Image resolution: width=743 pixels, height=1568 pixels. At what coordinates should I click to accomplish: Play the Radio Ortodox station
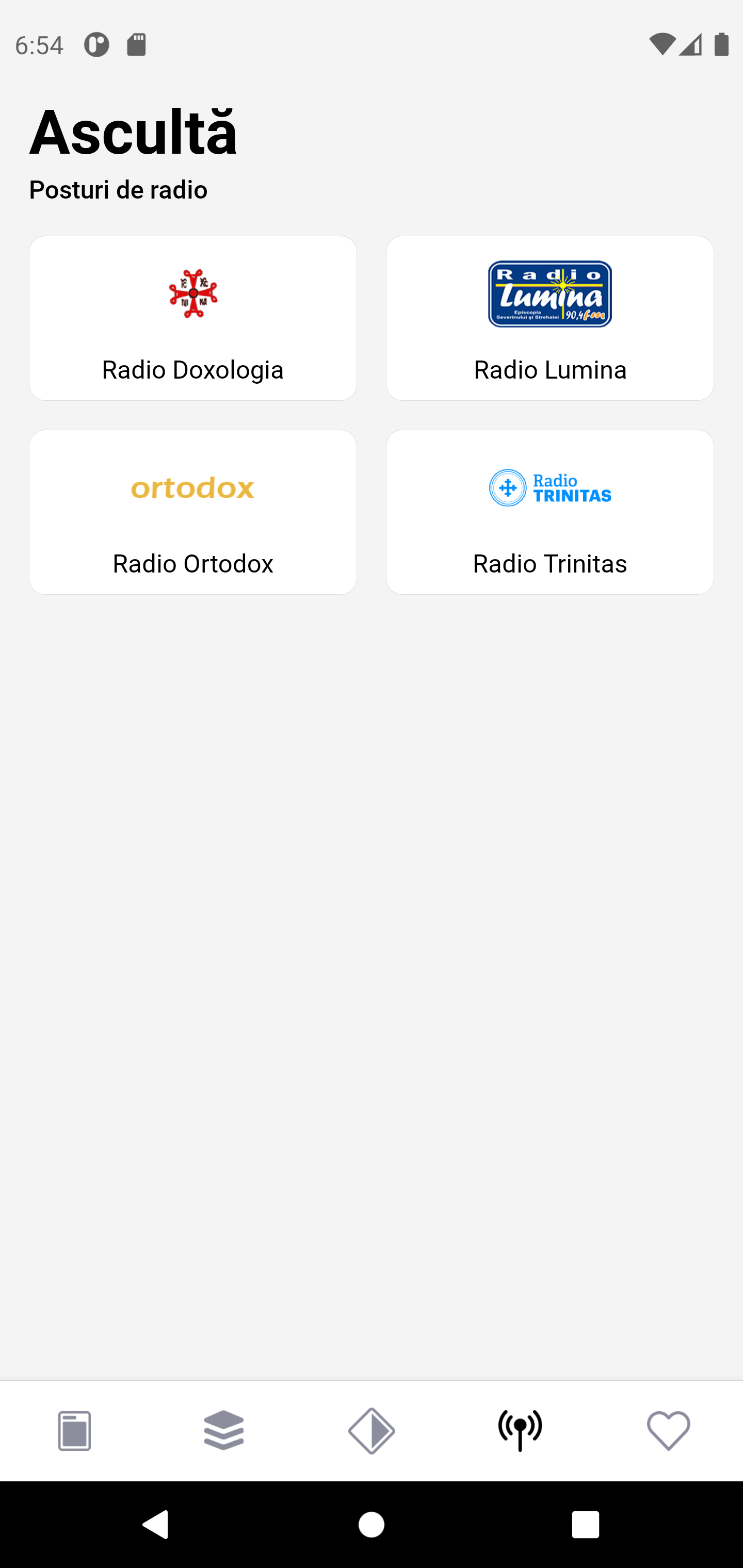[192, 512]
